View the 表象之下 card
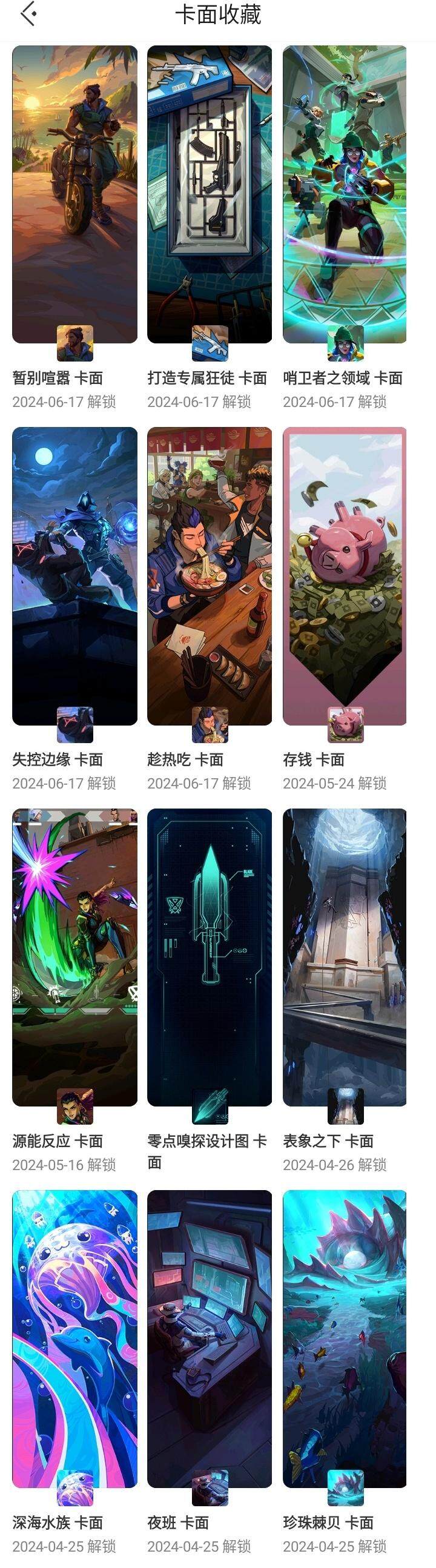 (x=345, y=957)
